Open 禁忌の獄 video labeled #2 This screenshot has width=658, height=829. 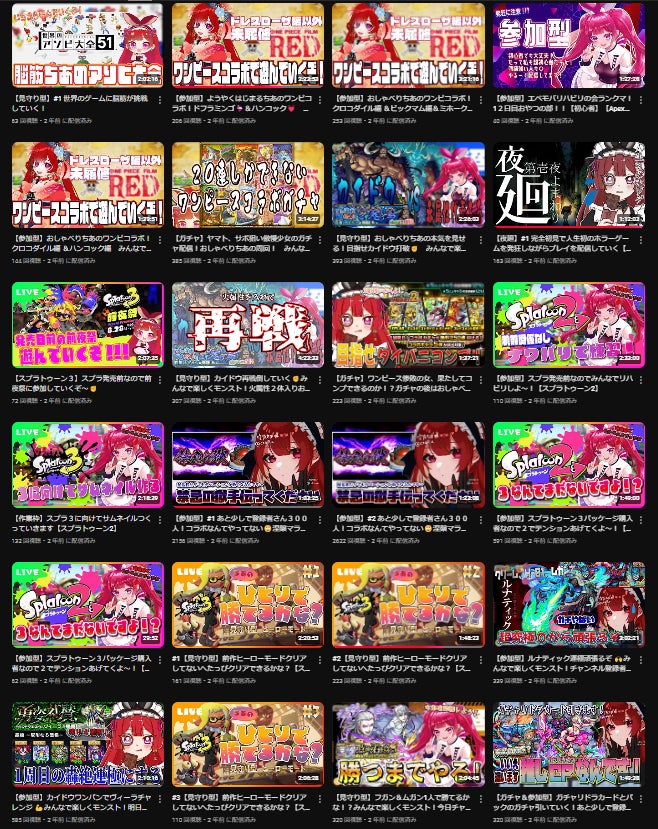click(x=408, y=464)
